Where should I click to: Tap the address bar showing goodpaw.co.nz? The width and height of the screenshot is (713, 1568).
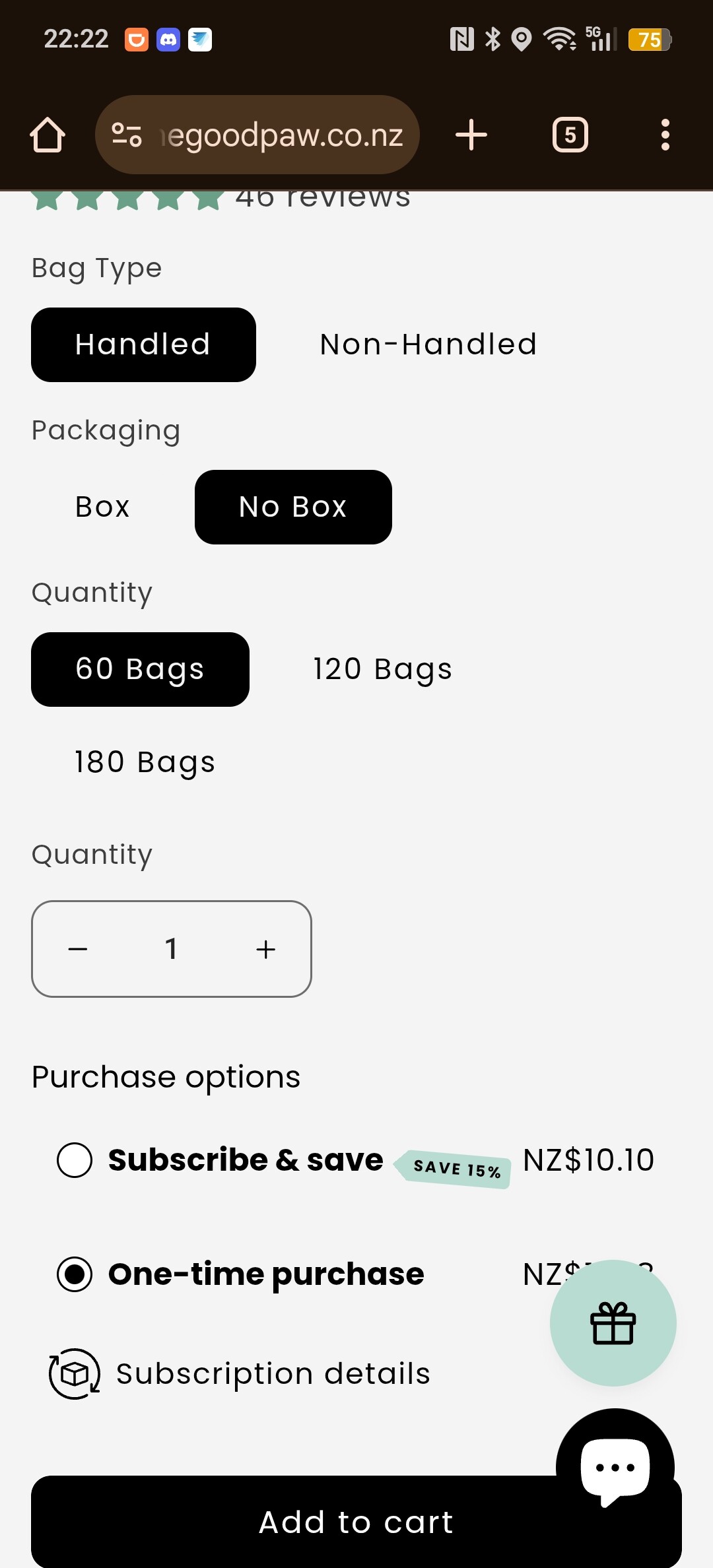coord(257,135)
